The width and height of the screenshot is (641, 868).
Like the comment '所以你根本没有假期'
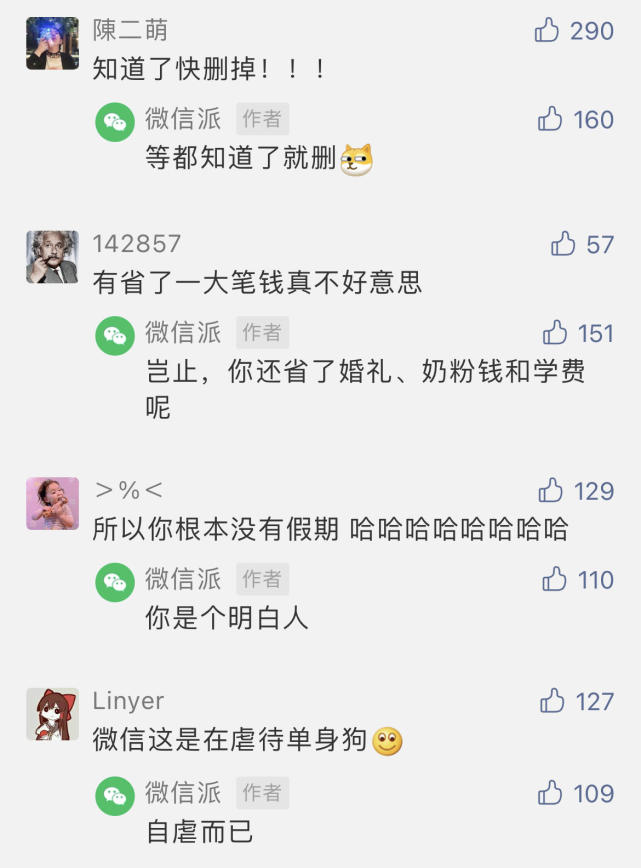(x=551, y=490)
